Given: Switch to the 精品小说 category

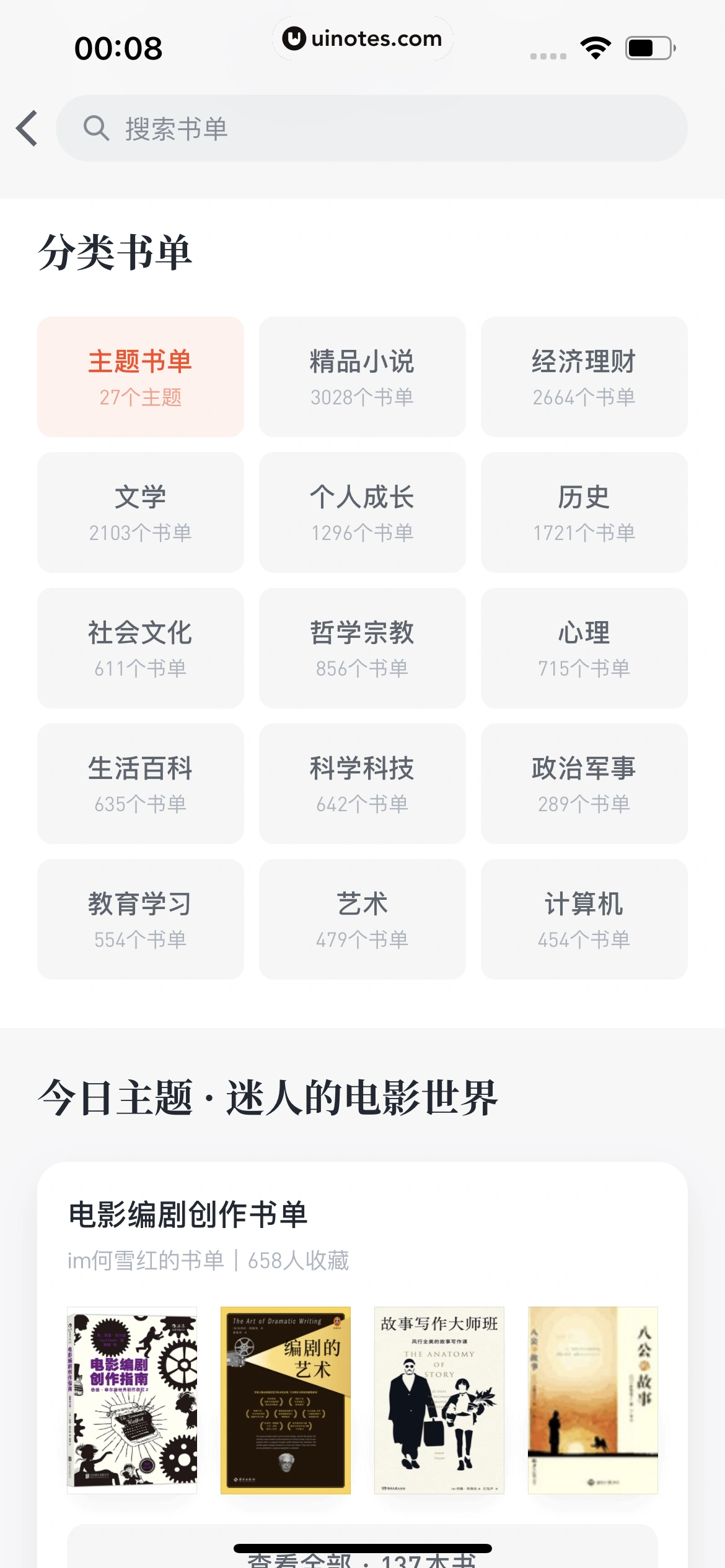Looking at the screenshot, I should 362,377.
